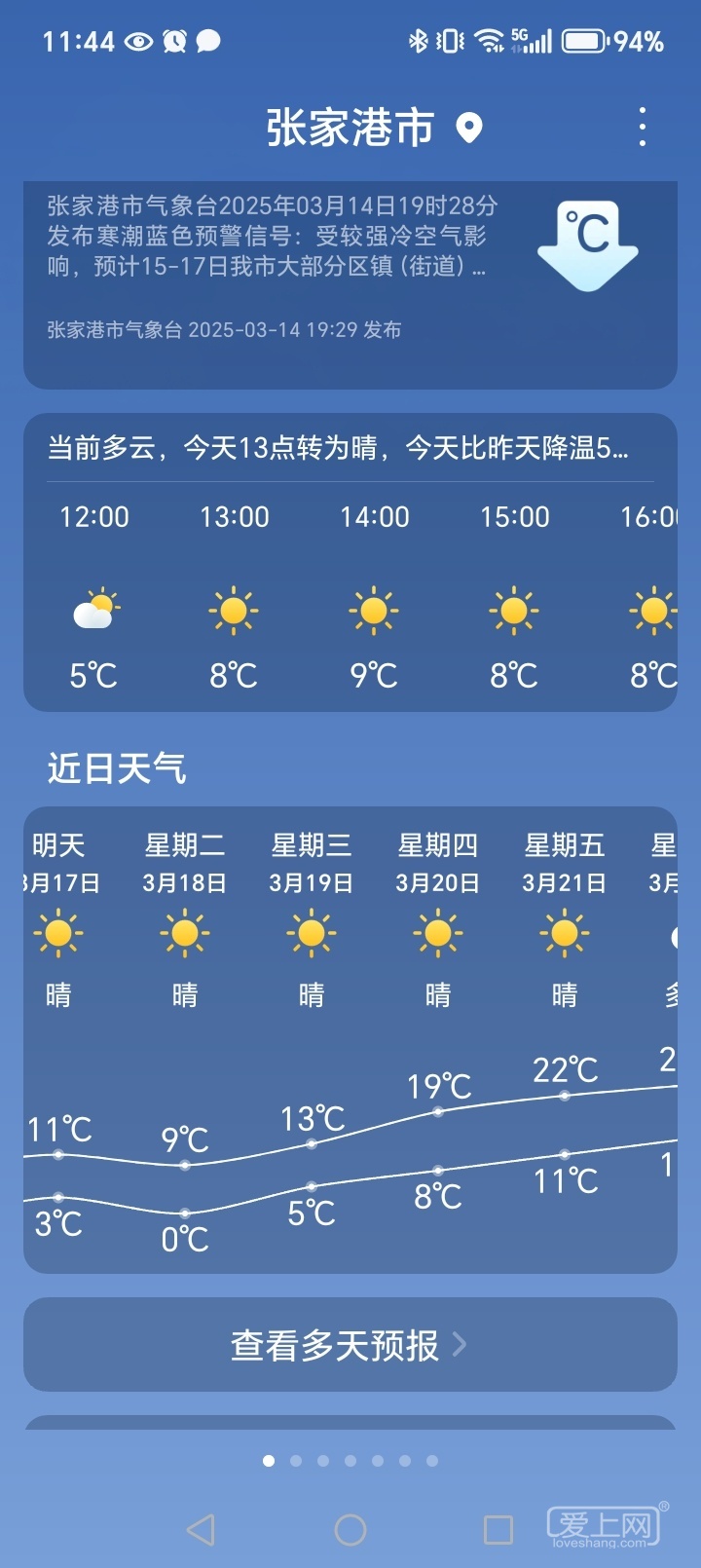Go back with the system back button

pos(201,1530)
